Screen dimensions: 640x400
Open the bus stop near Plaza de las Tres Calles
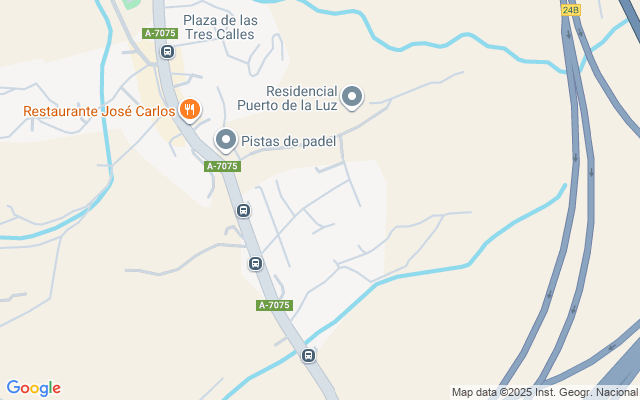[167, 51]
